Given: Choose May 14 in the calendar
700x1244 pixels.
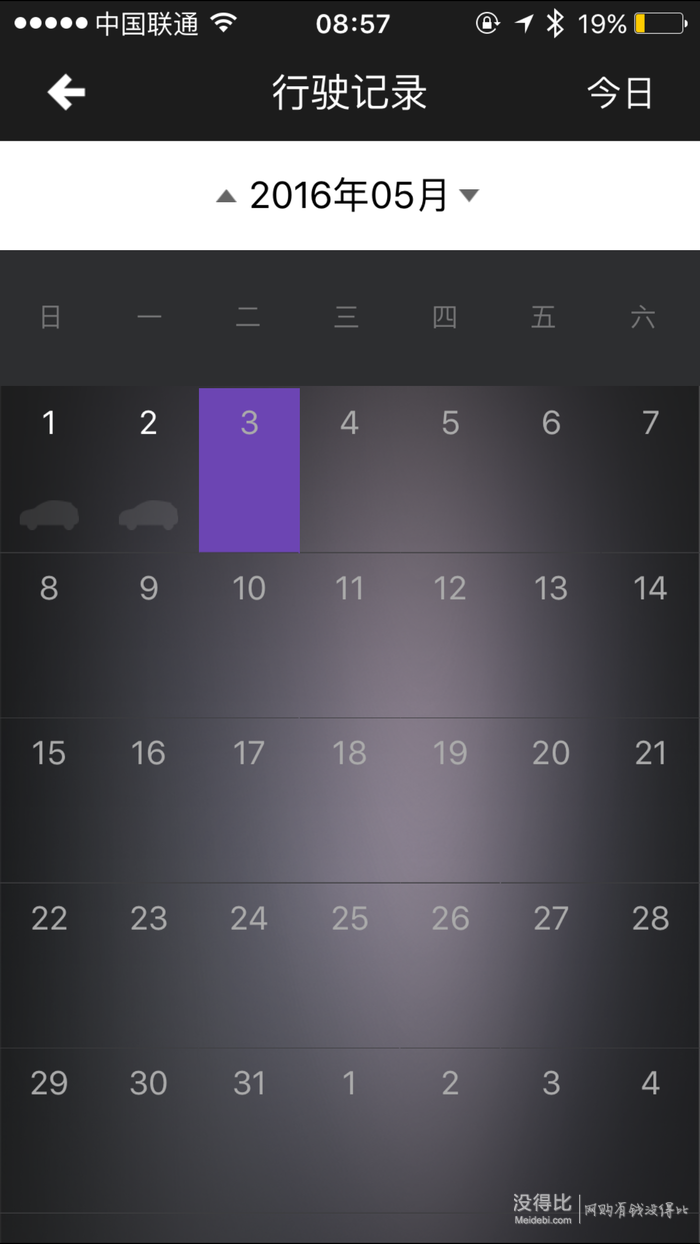Looking at the screenshot, I should coord(650,635).
